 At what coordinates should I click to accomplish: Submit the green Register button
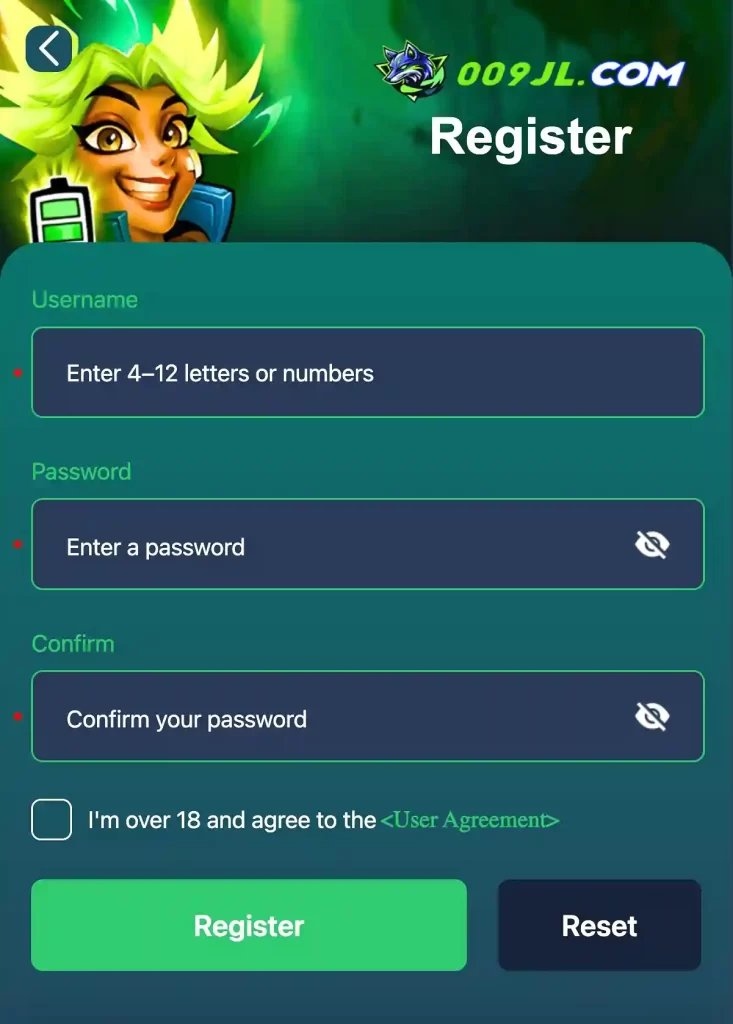[249, 925]
